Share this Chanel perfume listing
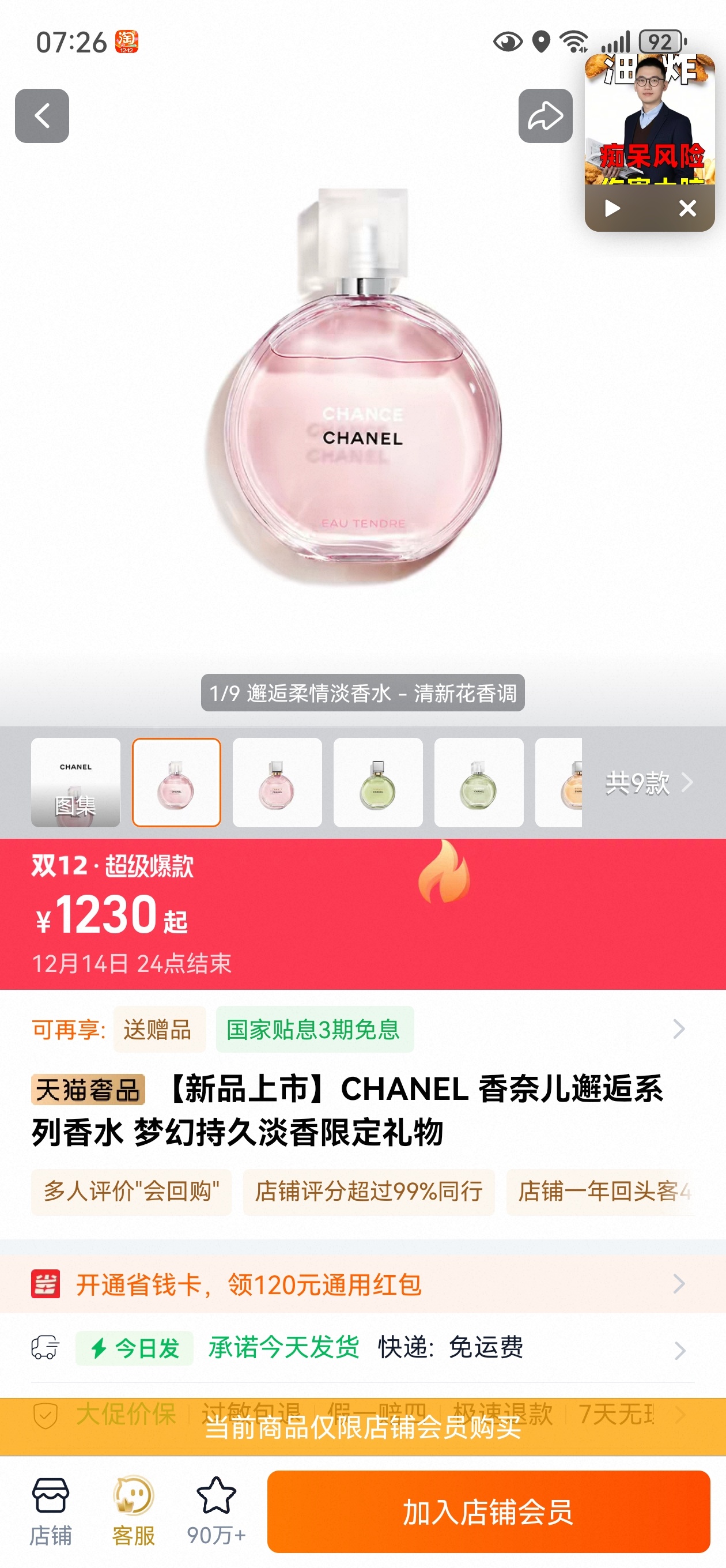726x1568 pixels. (544, 116)
